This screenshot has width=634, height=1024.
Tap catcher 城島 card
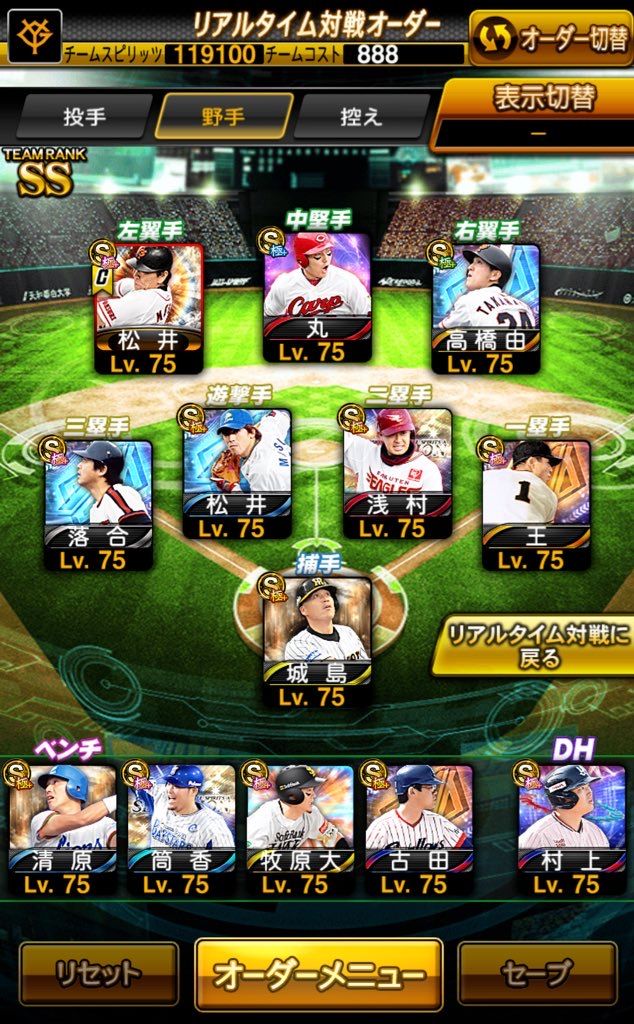pyautogui.click(x=316, y=640)
